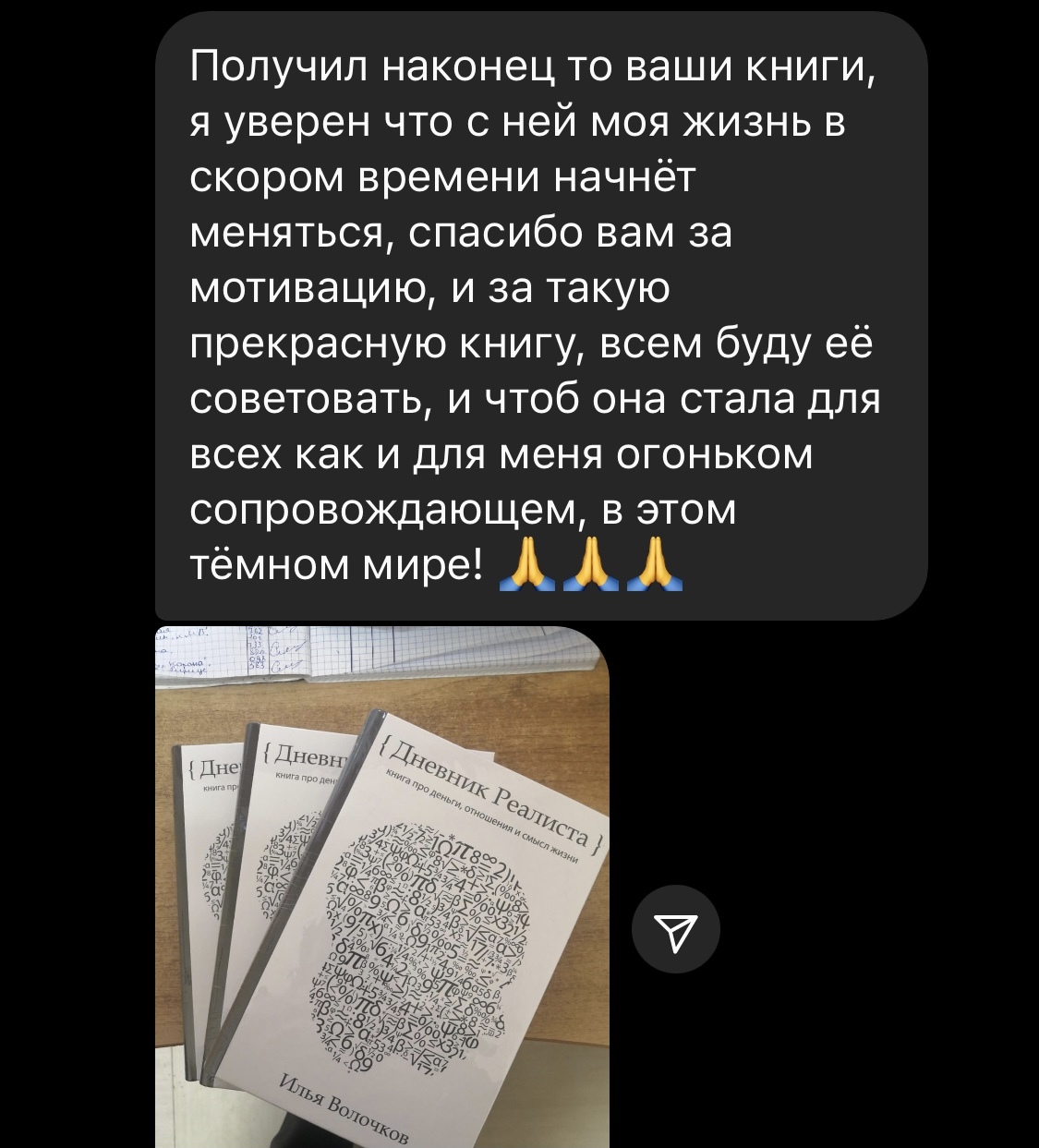1039x1148 pixels.
Task: Open the photo of Дневник Реалиста books
Action: [381, 887]
